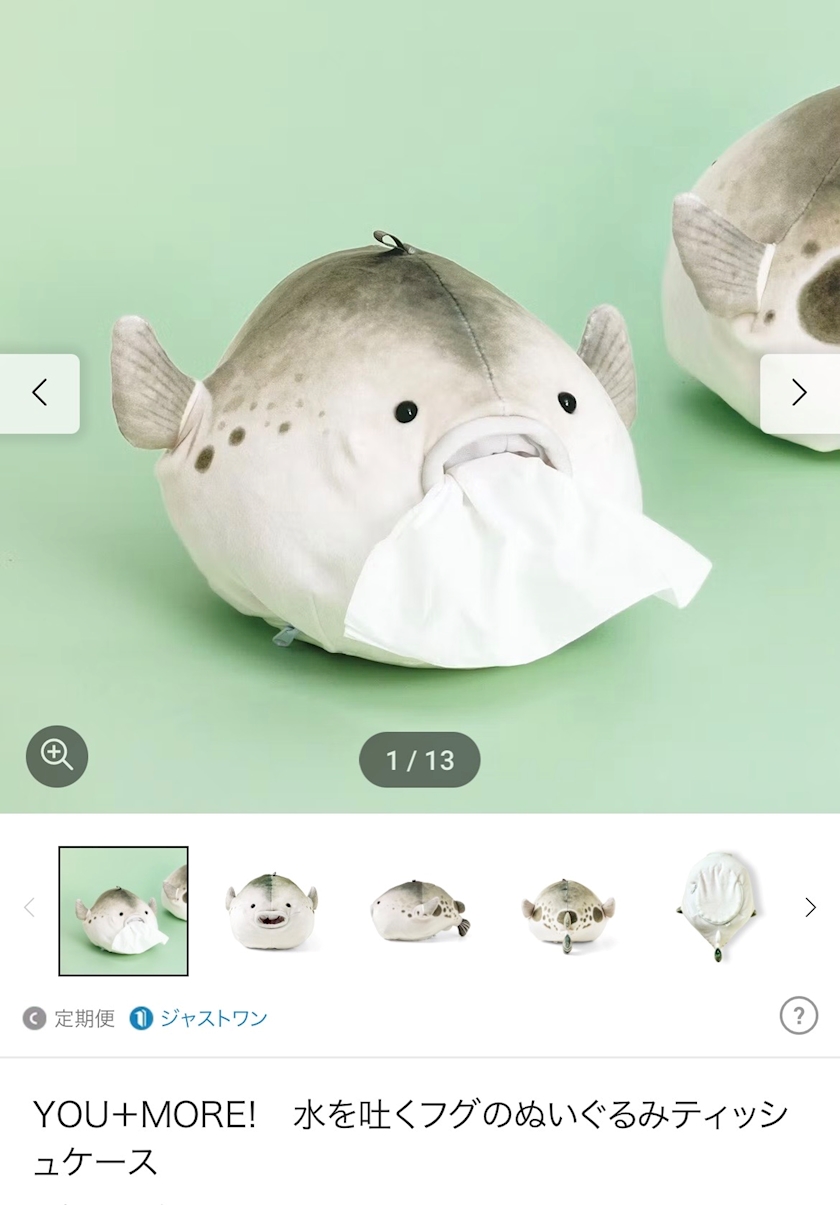Open the ジャストワン link
This screenshot has height=1205, width=840.
click(x=199, y=1019)
